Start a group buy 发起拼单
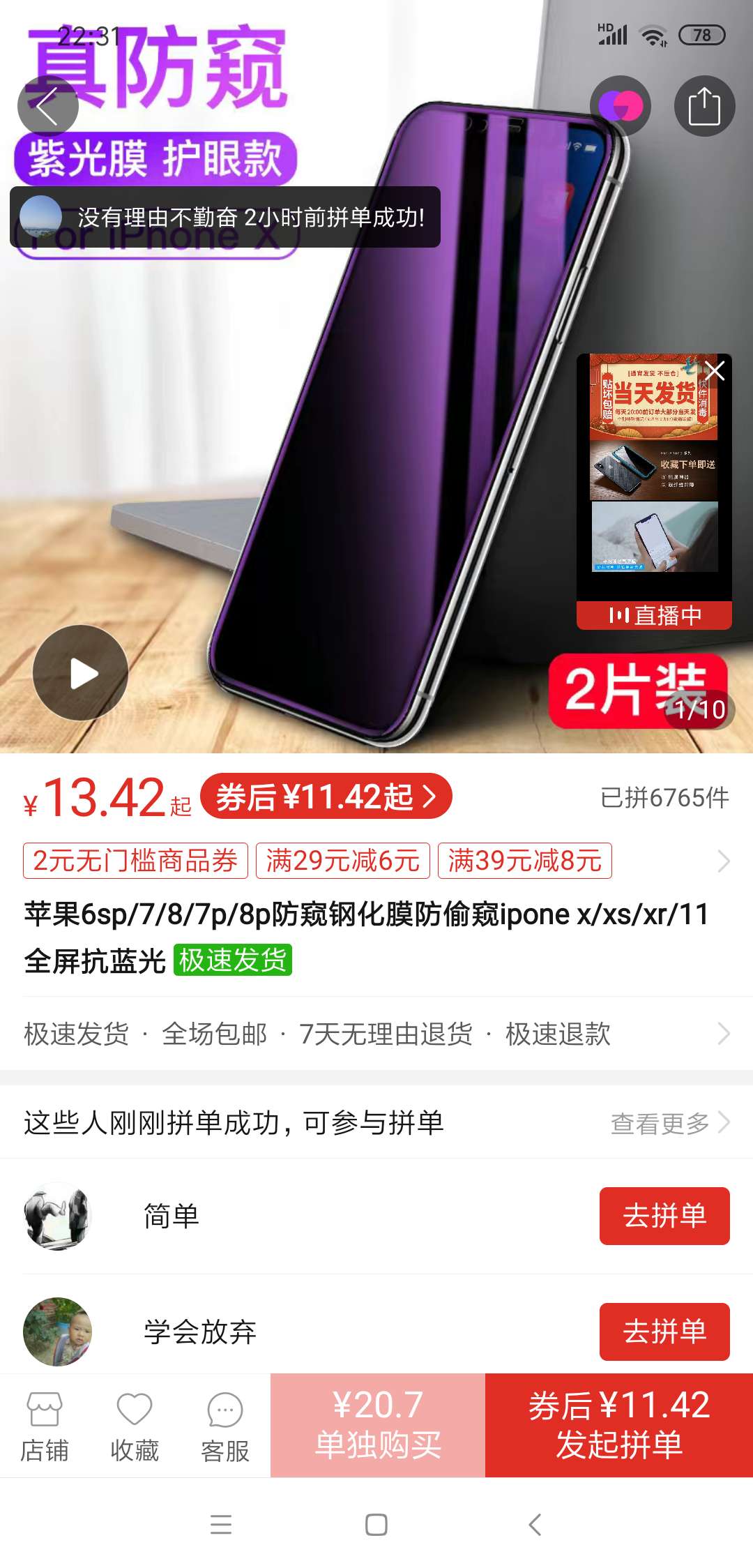Viewport: 753px width, 1568px height. tap(619, 1425)
